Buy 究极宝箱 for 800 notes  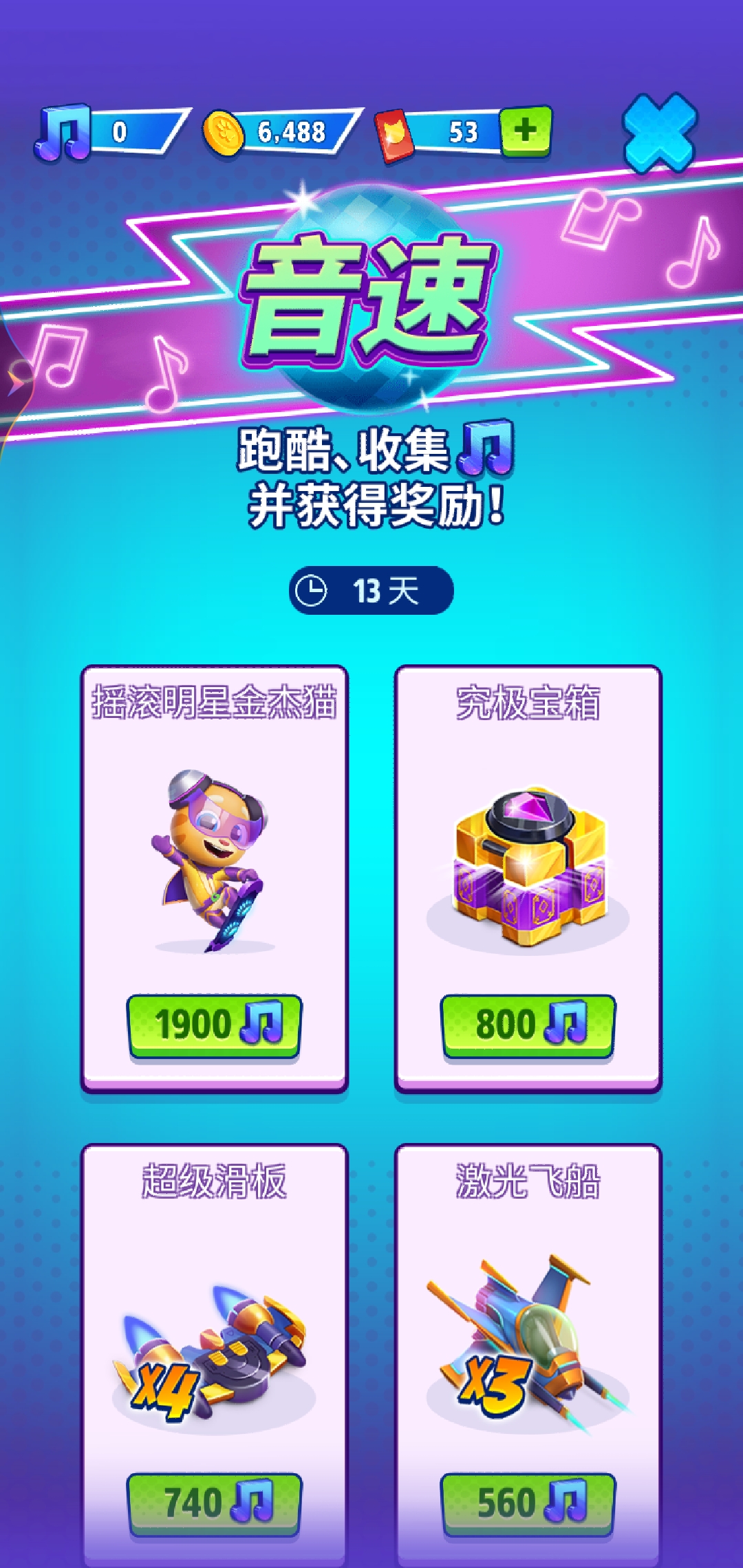tap(528, 1025)
